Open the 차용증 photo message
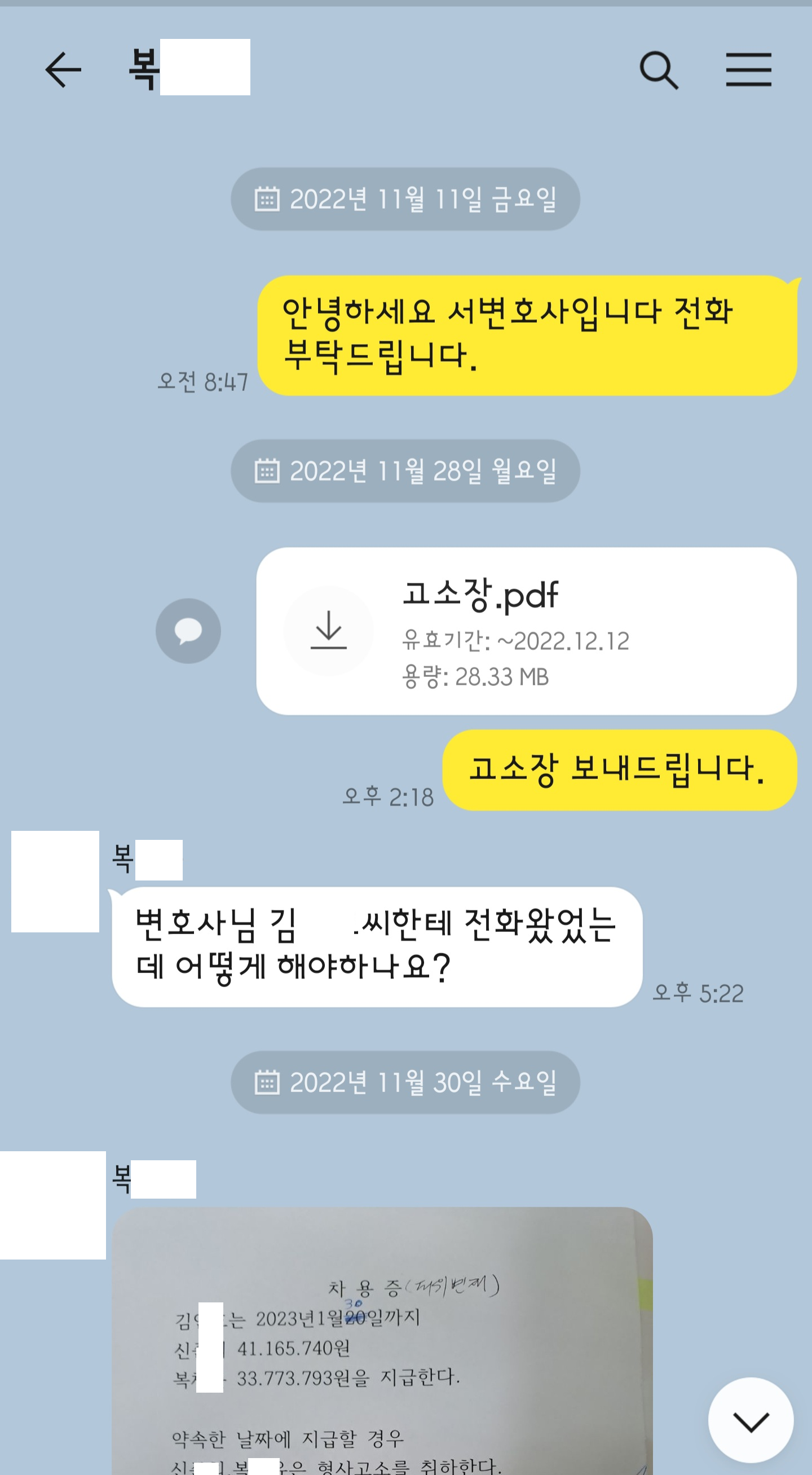Viewport: 812px width, 1475px height. (382, 1346)
